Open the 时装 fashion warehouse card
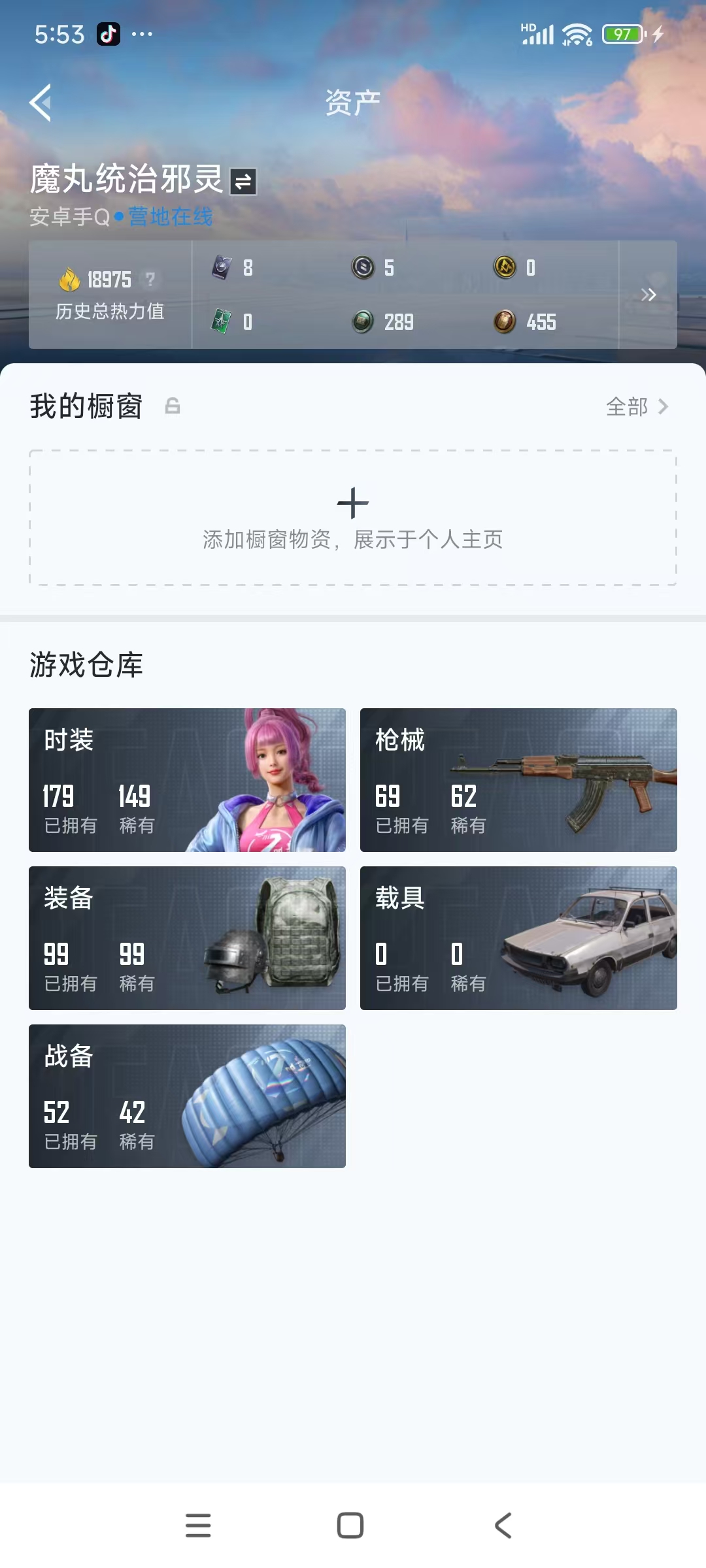 [187, 779]
